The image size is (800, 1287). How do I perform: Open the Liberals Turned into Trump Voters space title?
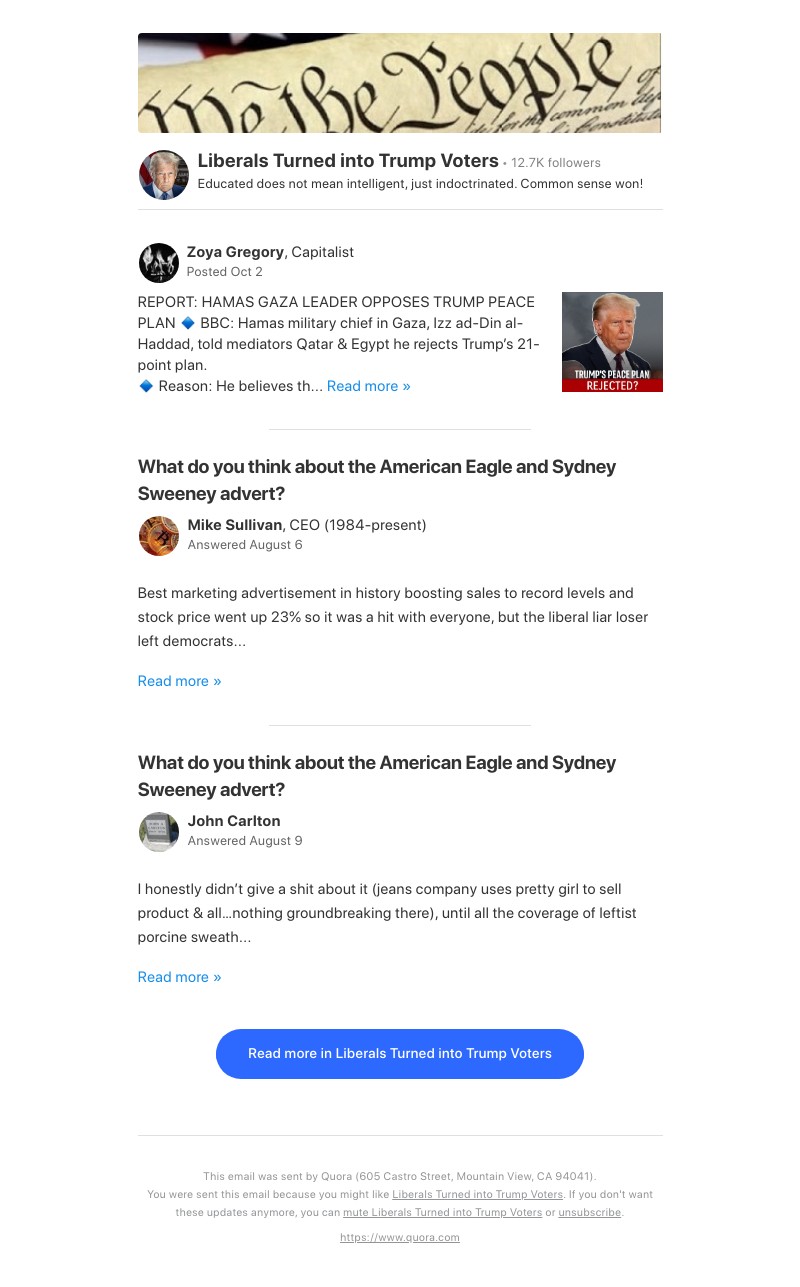pos(348,161)
